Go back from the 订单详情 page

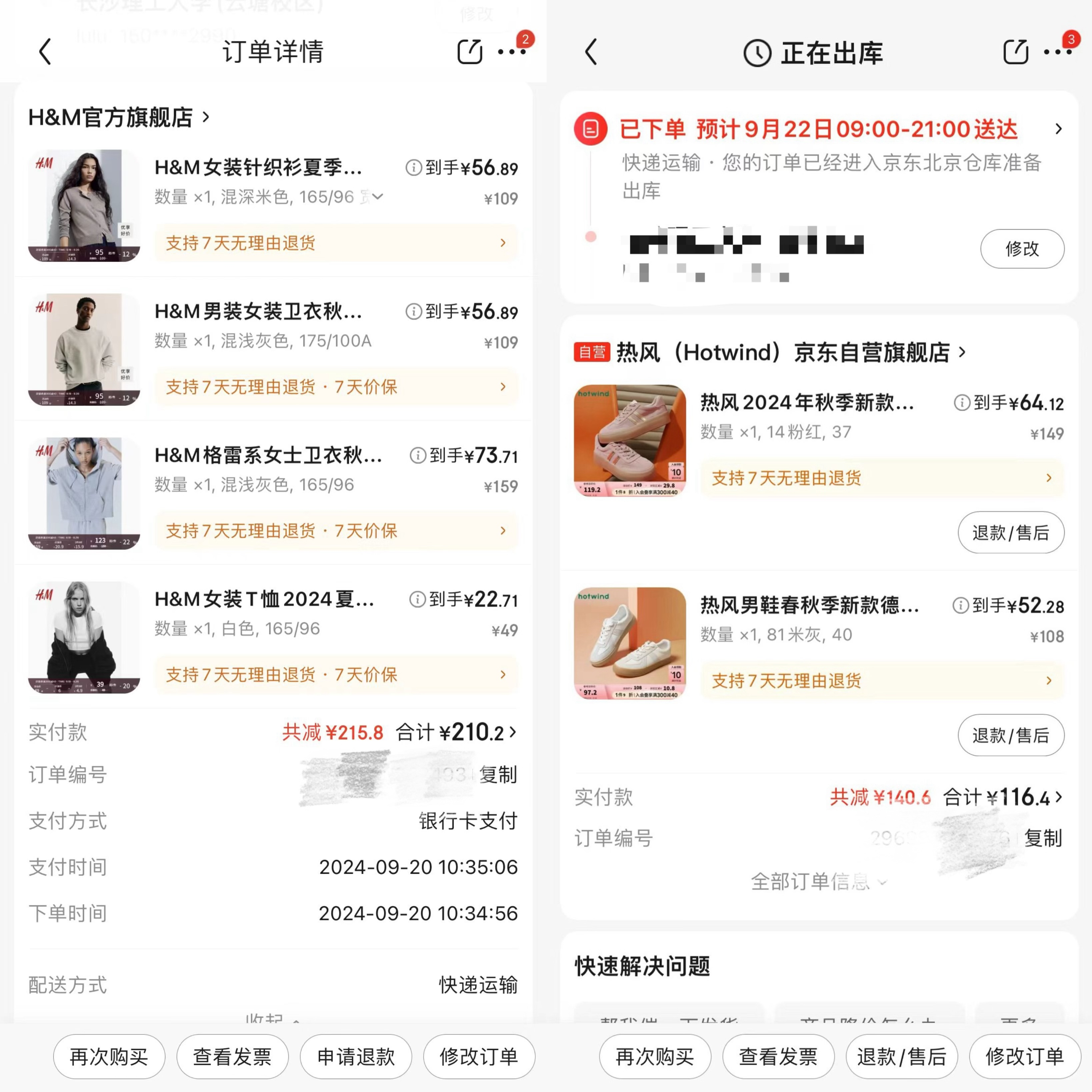pyautogui.click(x=45, y=52)
